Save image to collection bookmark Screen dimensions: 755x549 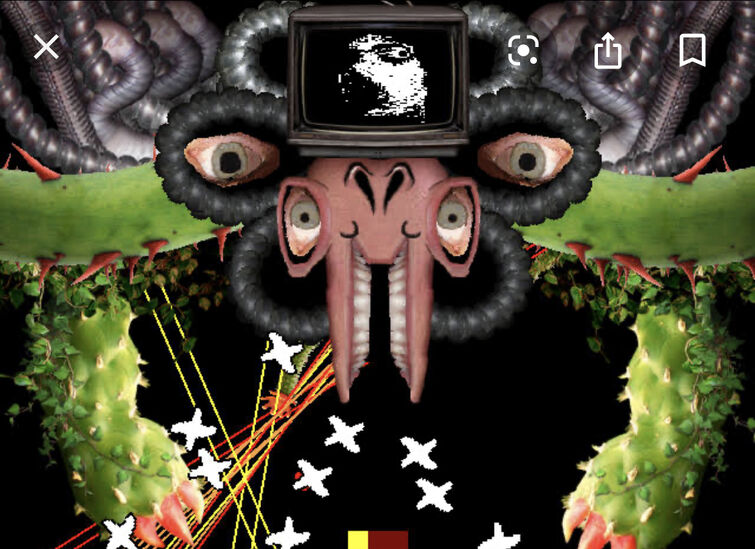point(692,50)
